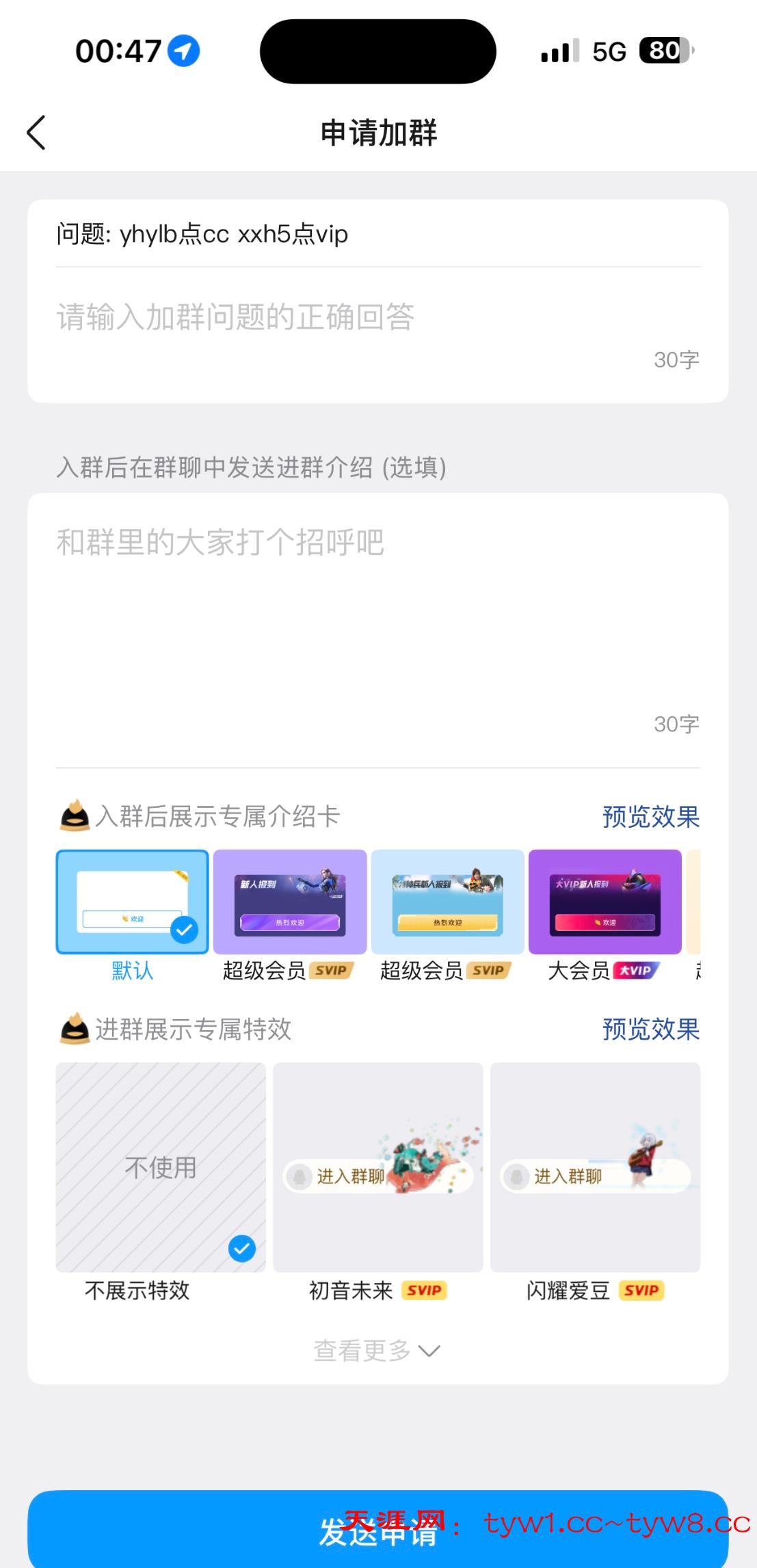Select the 大会员 VIP intro card
Image resolution: width=757 pixels, height=1568 pixels.
pos(605,902)
